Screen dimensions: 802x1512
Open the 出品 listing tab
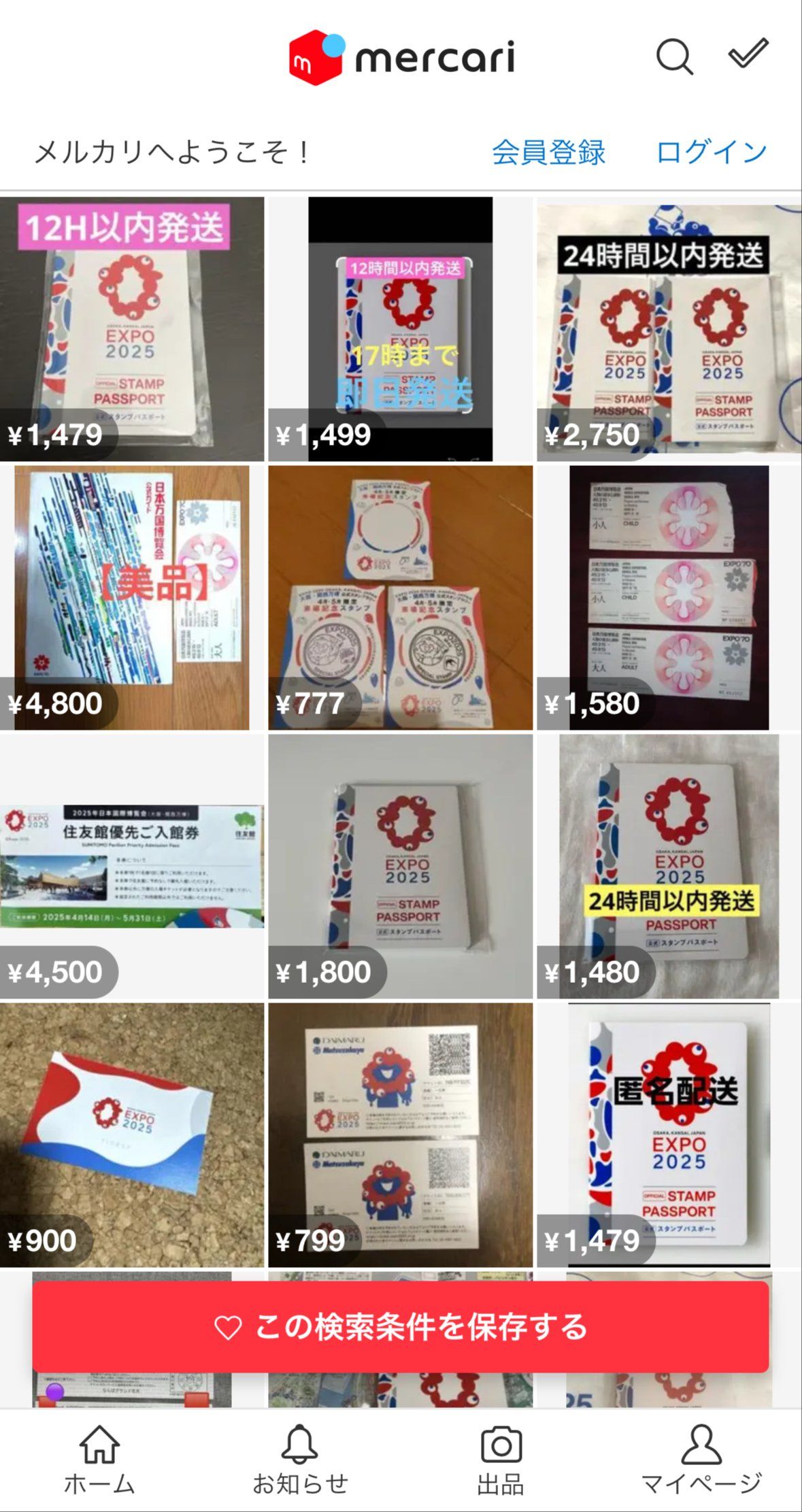pyautogui.click(x=501, y=1459)
